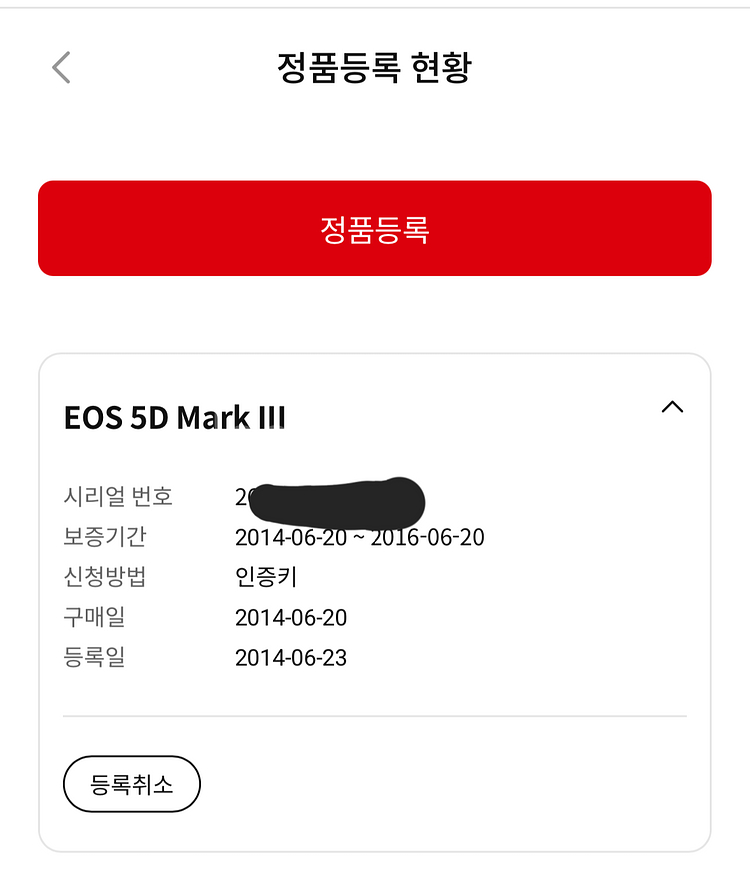Viewport: 750px width, 880px height.
Task: Collapse the EOS 5D Mark III card
Action: point(673,407)
